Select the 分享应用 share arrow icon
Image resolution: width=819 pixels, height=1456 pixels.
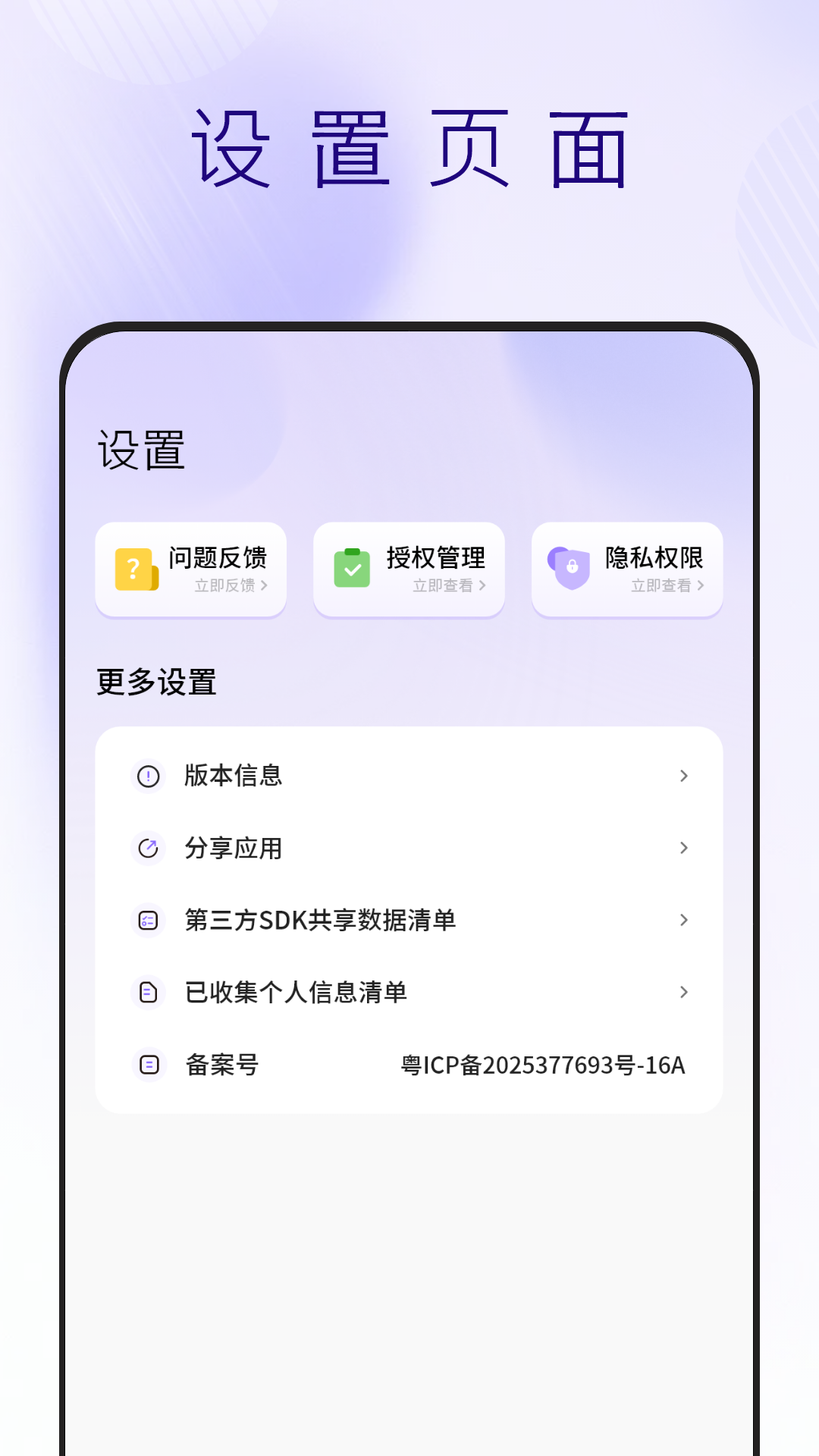point(149,848)
